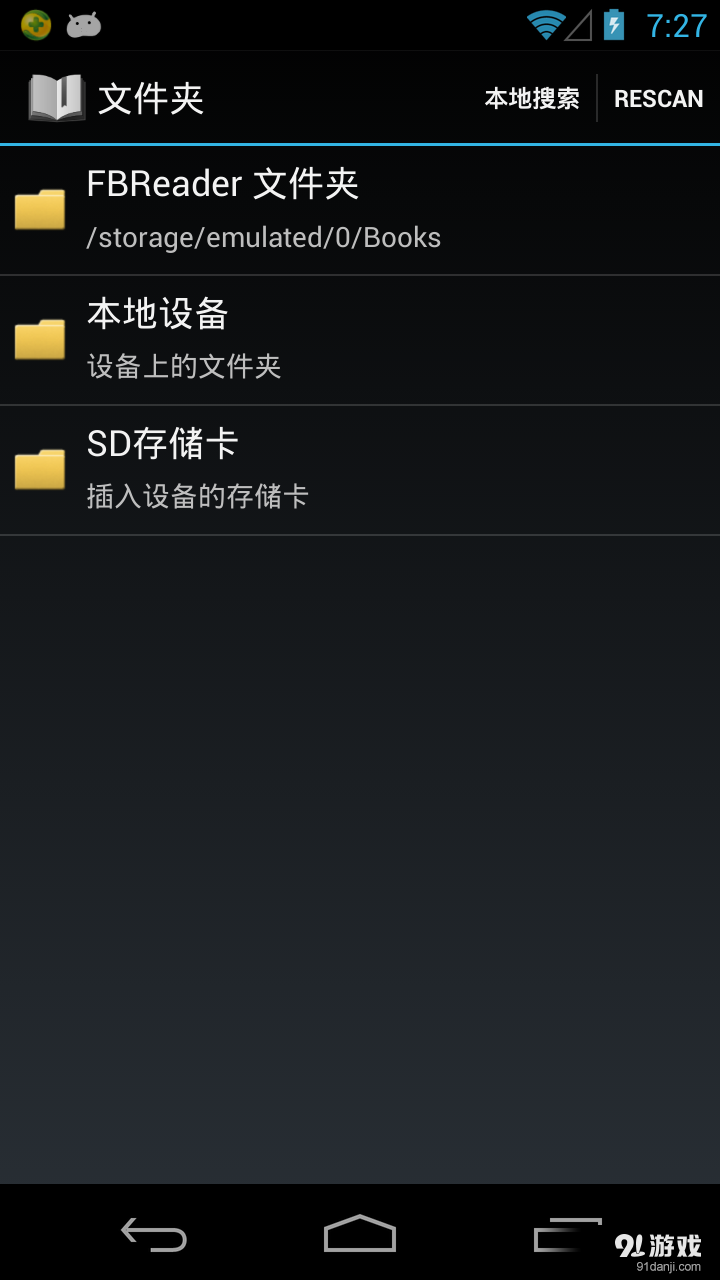Screen dimensions: 720x1280
Task: Tap the FBReader book icon beside 文件夹
Action: coord(56,98)
